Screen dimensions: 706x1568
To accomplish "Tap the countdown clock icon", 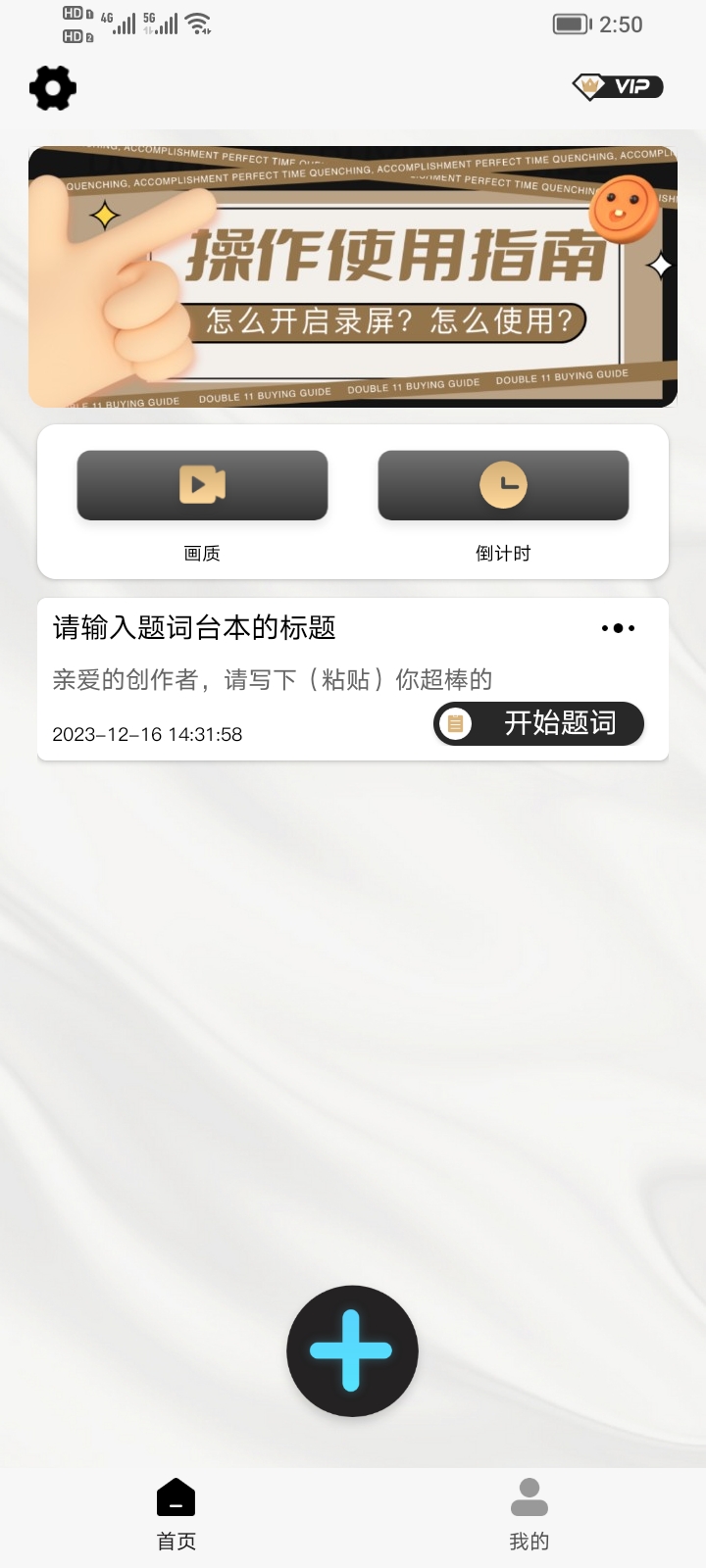I will 502,484.
